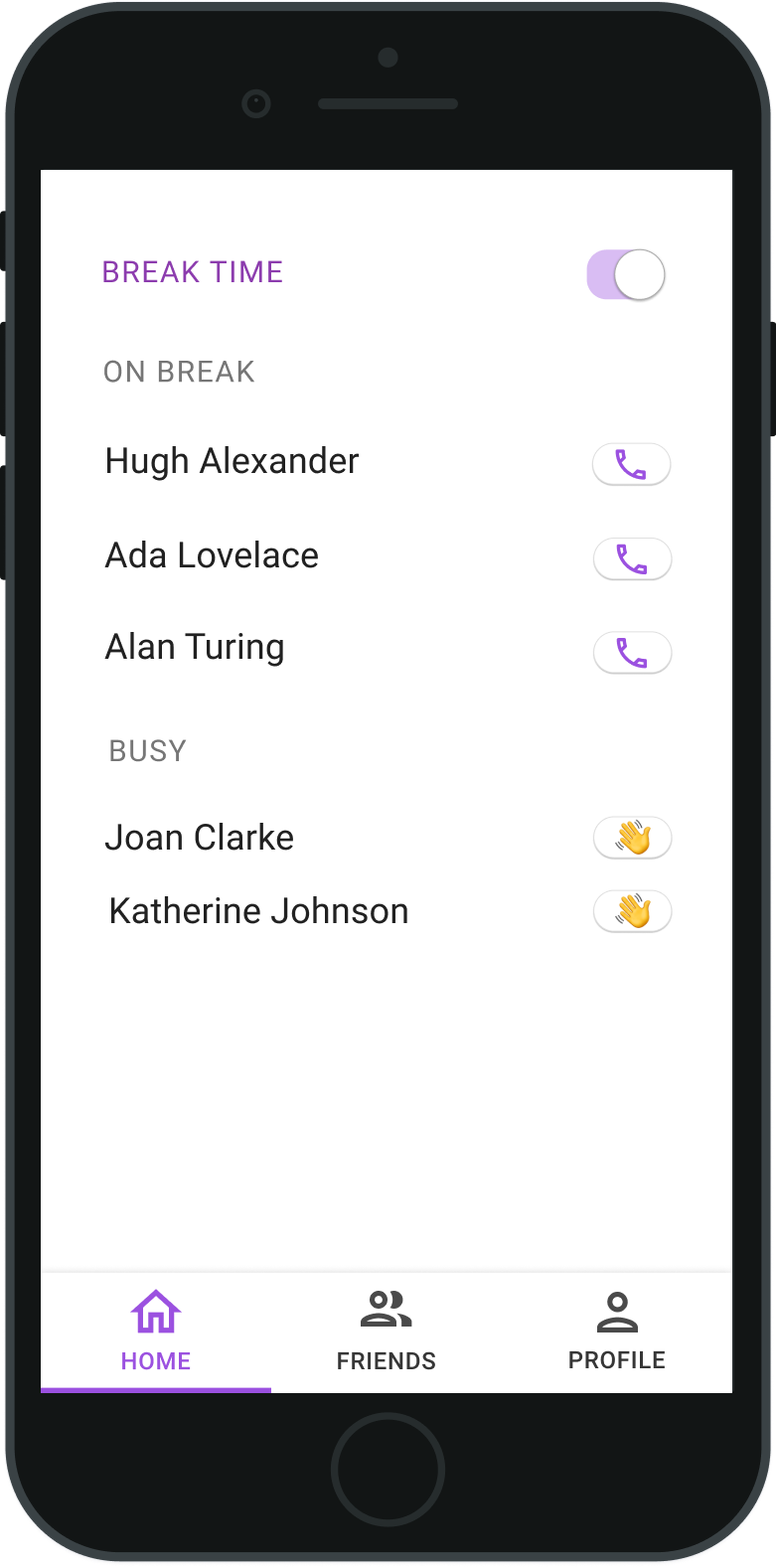
Task: Call Alan Turing using the phone icon
Action: point(632,652)
